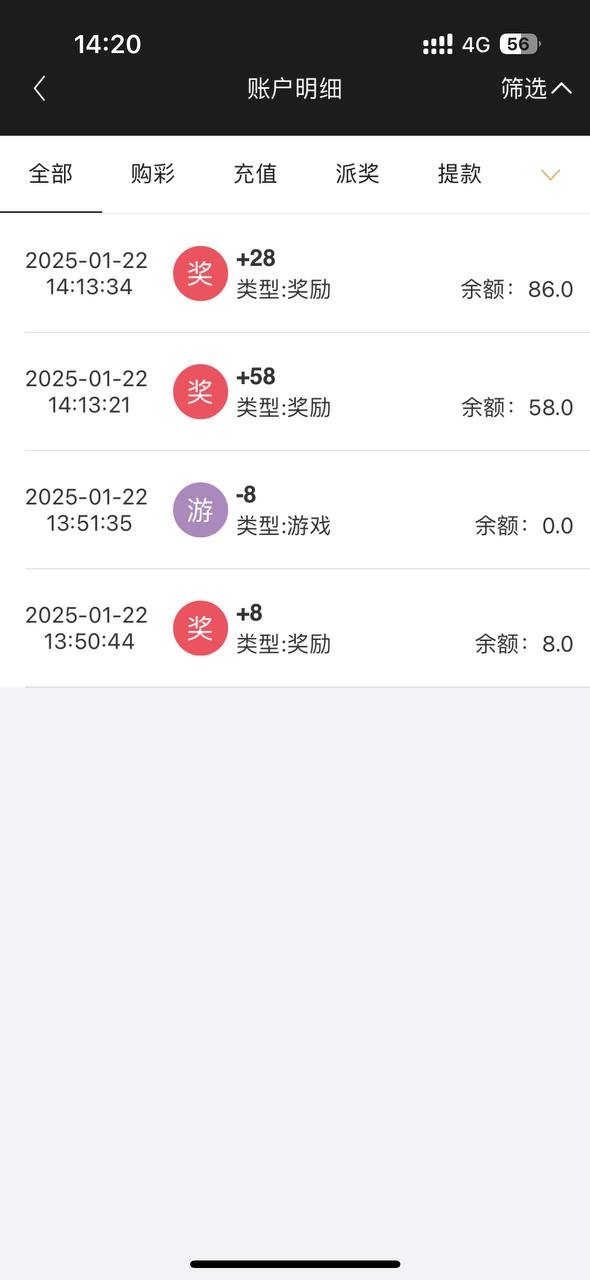View the -8 游戏 transaction
Image resolution: width=590 pixels, height=1280 pixels.
(295, 510)
